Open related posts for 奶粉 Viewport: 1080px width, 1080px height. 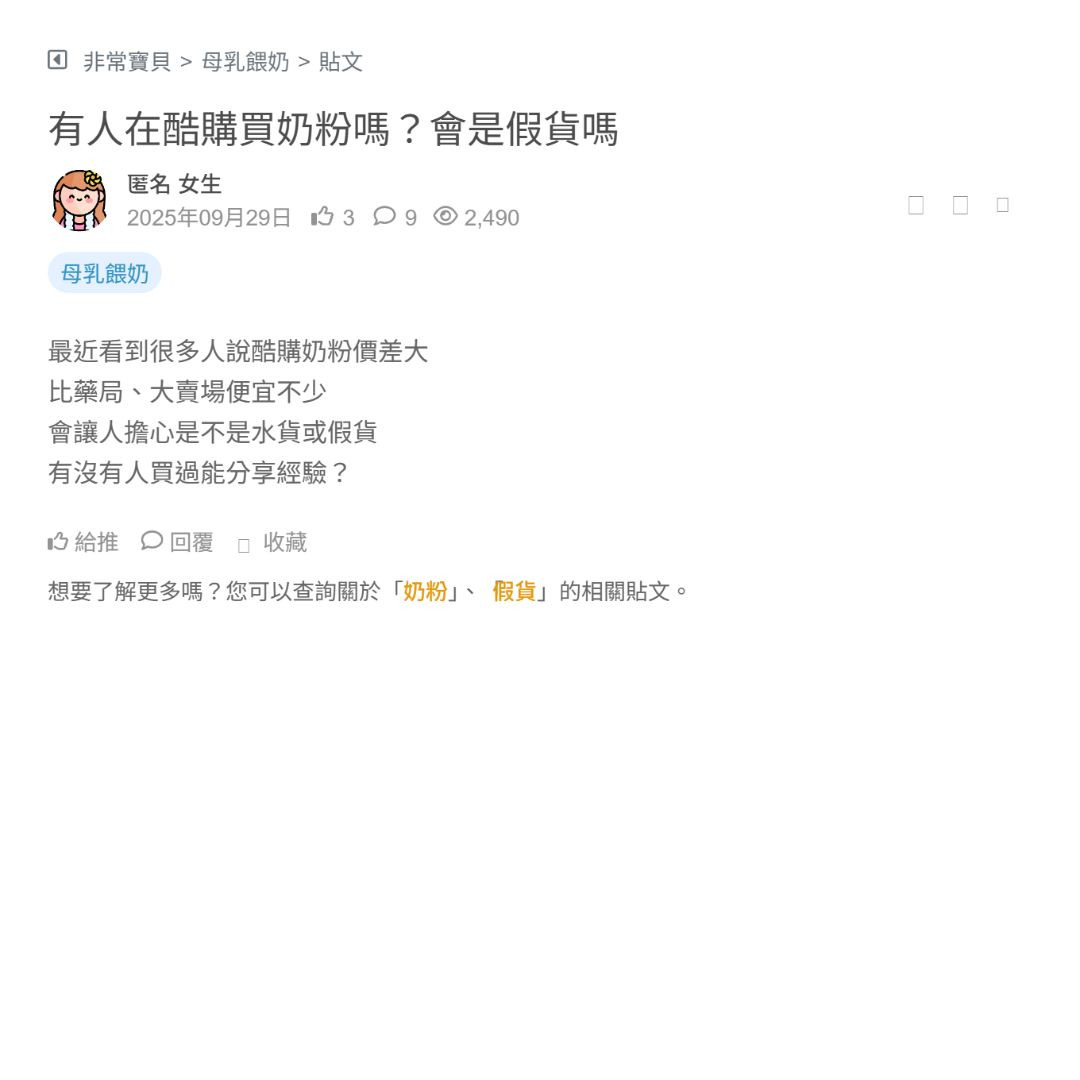425,591
